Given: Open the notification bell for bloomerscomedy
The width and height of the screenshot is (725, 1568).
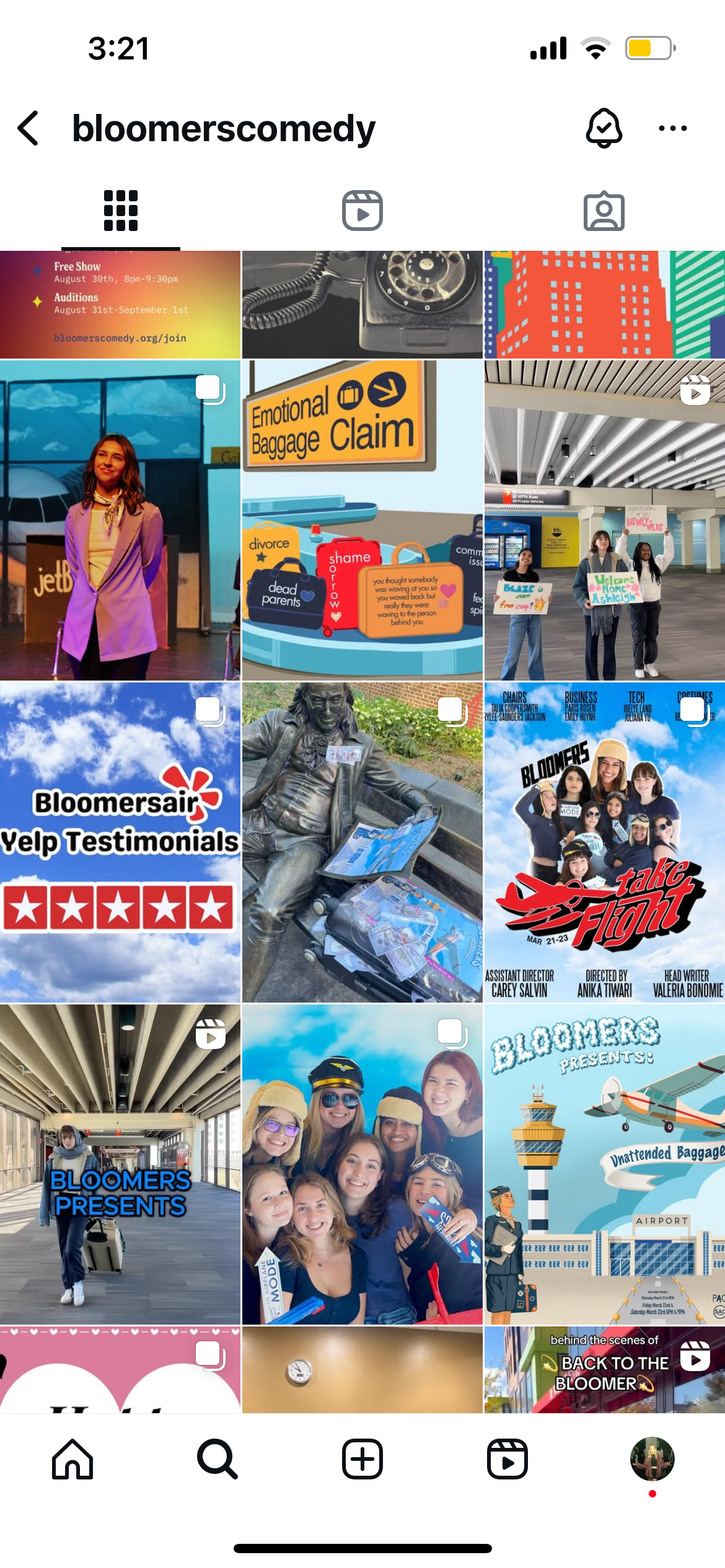Looking at the screenshot, I should click(x=604, y=128).
